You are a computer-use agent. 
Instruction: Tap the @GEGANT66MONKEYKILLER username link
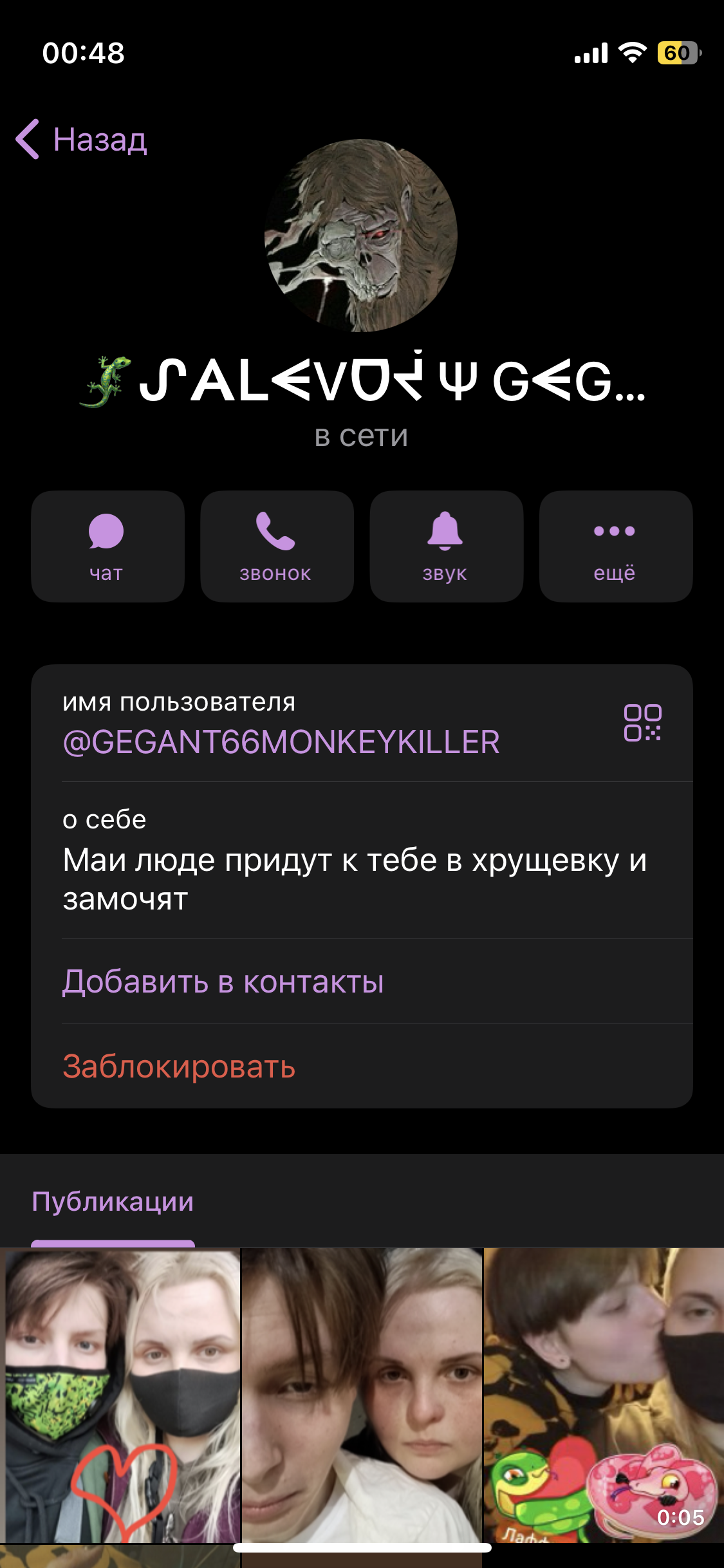tap(281, 742)
